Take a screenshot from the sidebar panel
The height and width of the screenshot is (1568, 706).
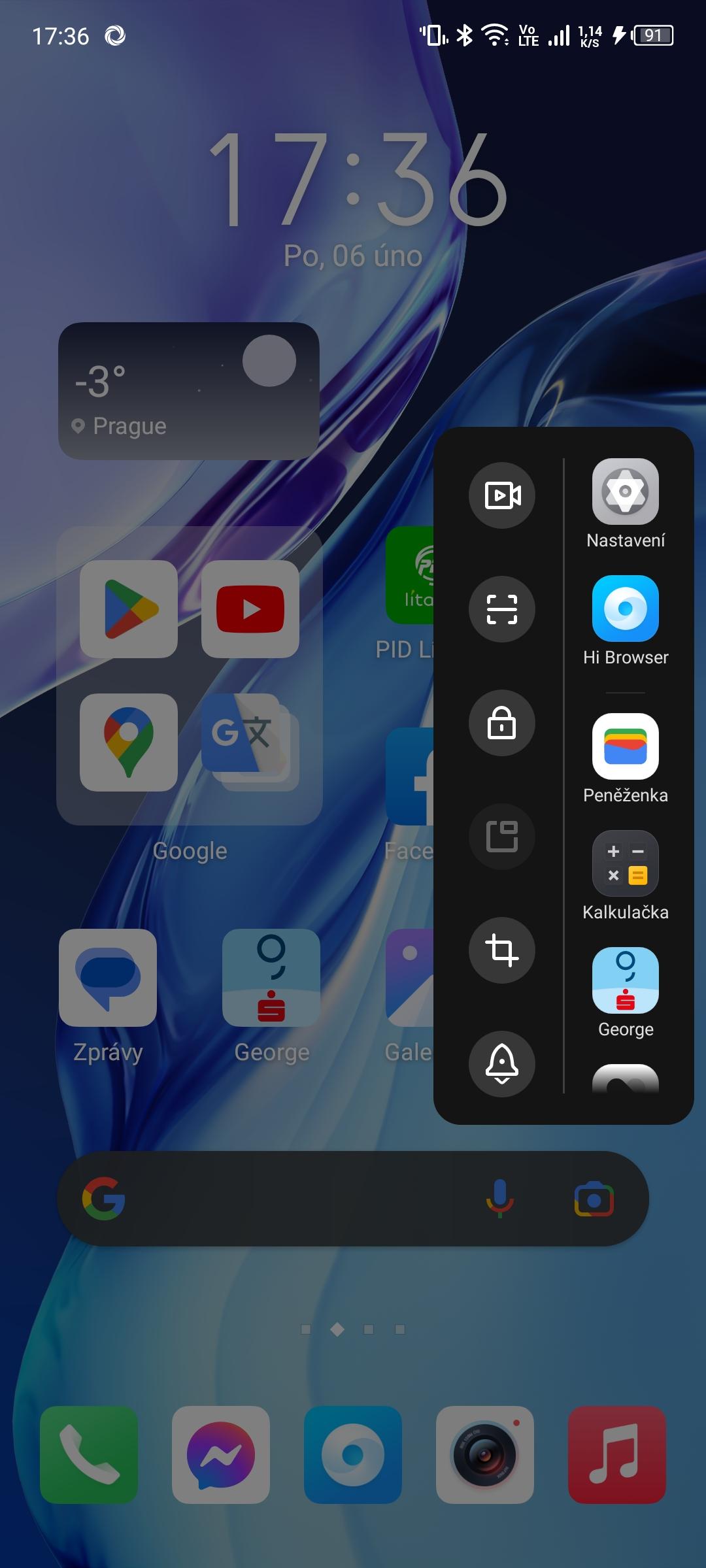pyautogui.click(x=502, y=609)
